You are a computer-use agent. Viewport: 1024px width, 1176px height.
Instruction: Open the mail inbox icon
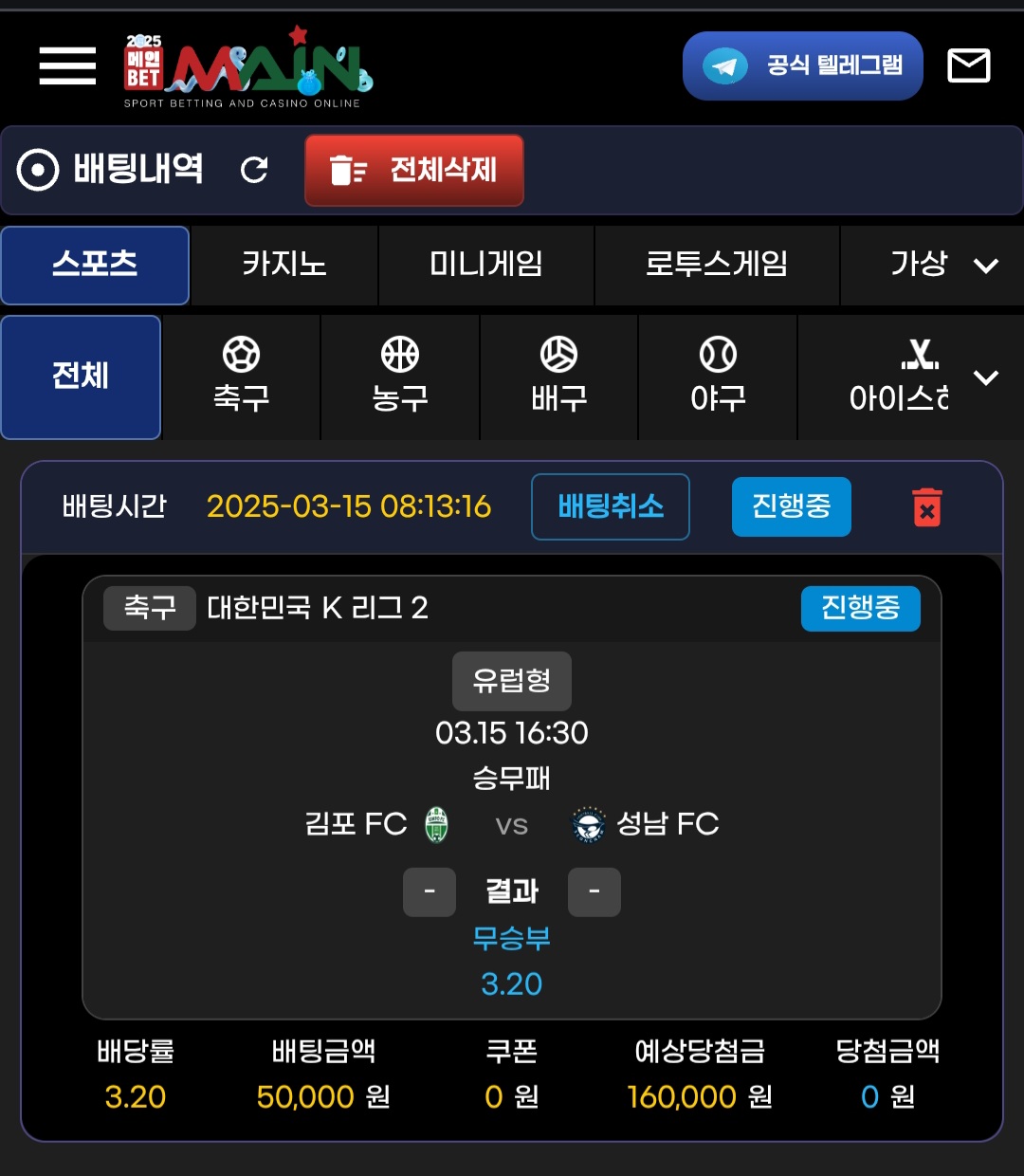(968, 66)
